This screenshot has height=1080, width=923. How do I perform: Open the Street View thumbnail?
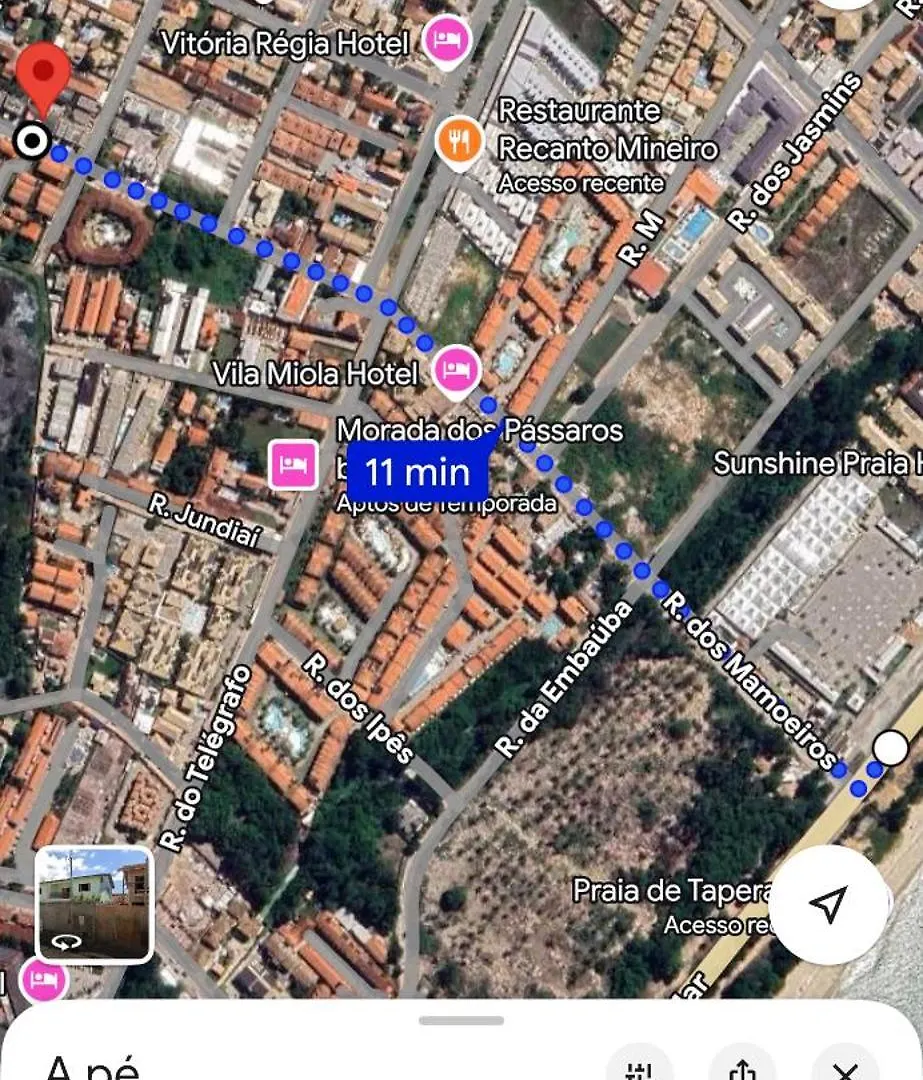pyautogui.click(x=94, y=904)
